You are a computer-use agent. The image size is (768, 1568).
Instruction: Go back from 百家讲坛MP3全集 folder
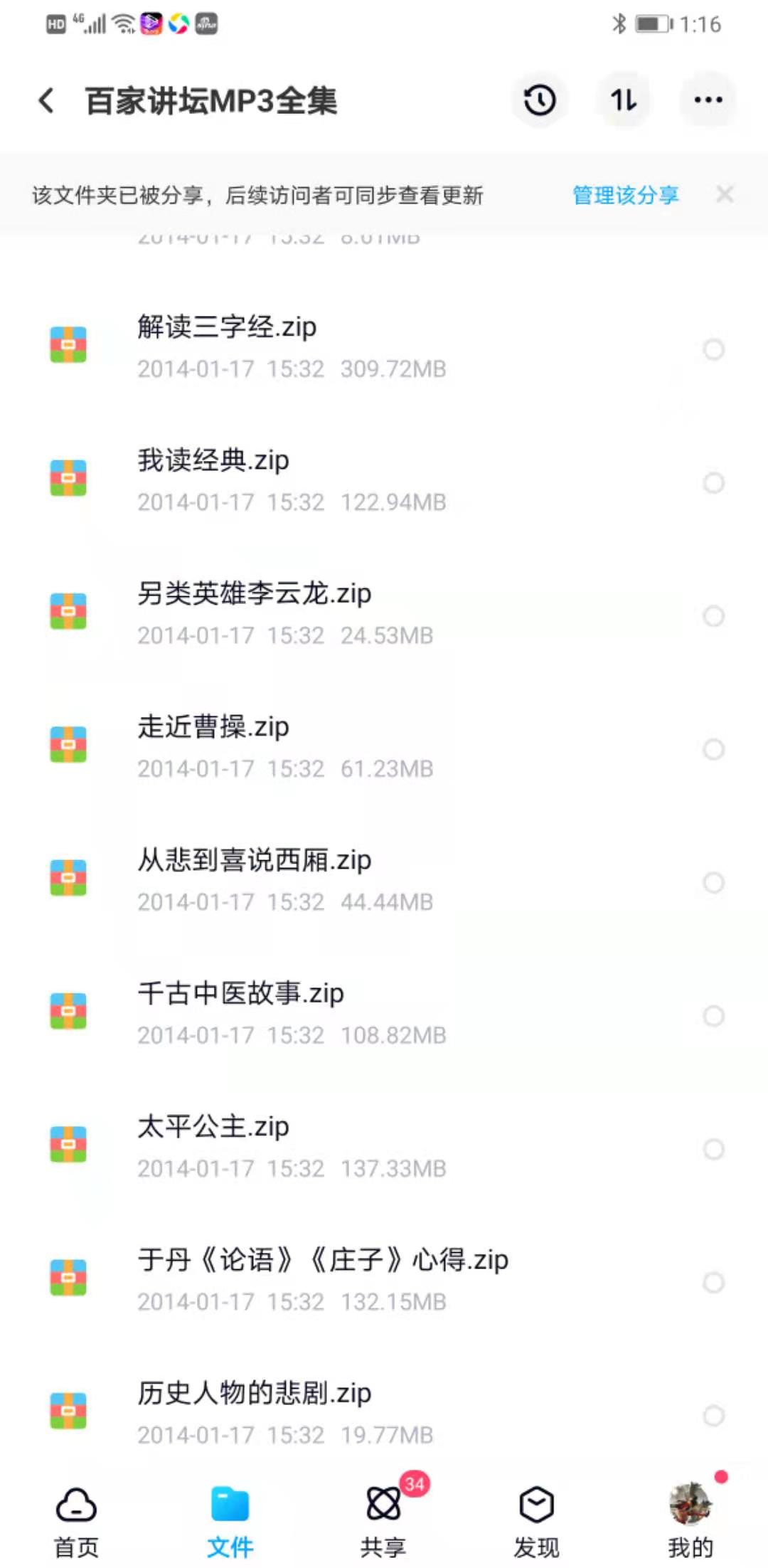click(x=47, y=100)
